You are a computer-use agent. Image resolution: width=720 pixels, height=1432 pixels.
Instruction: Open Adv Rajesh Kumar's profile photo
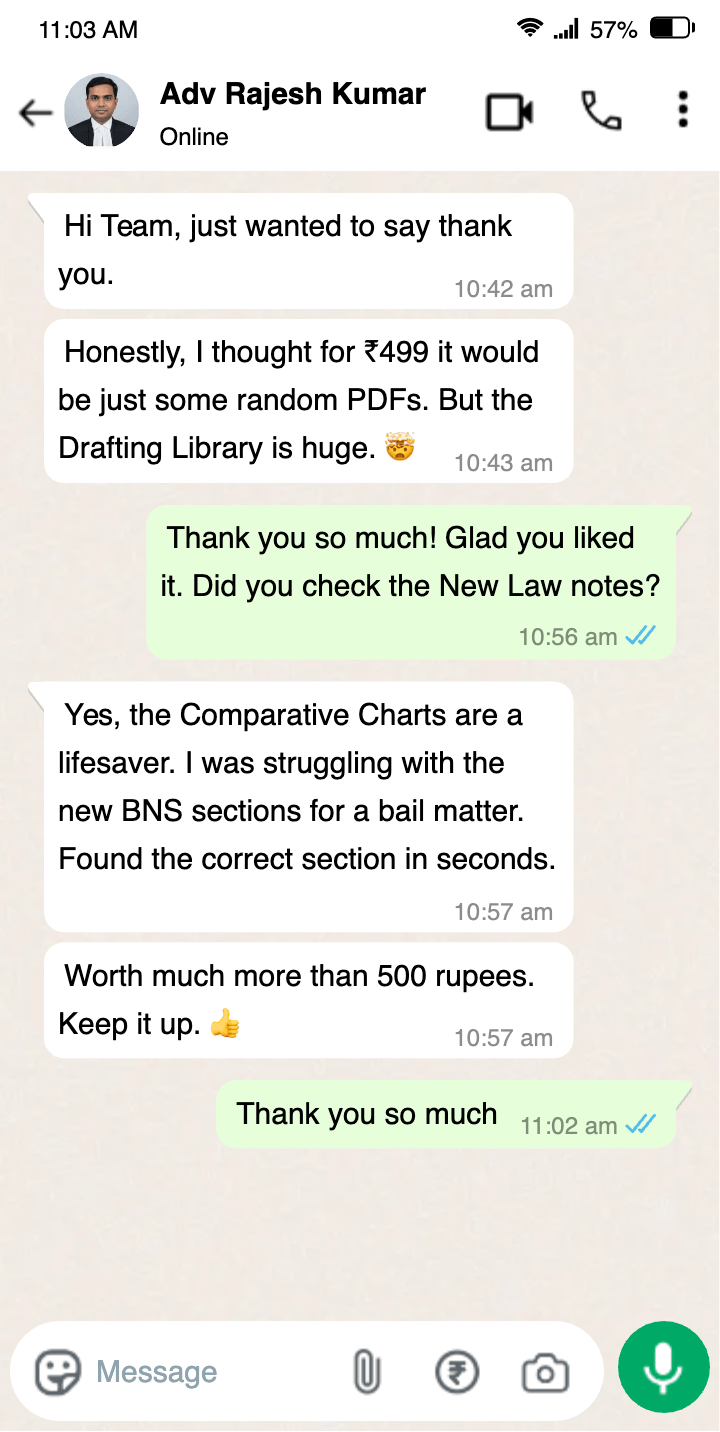[101, 112]
